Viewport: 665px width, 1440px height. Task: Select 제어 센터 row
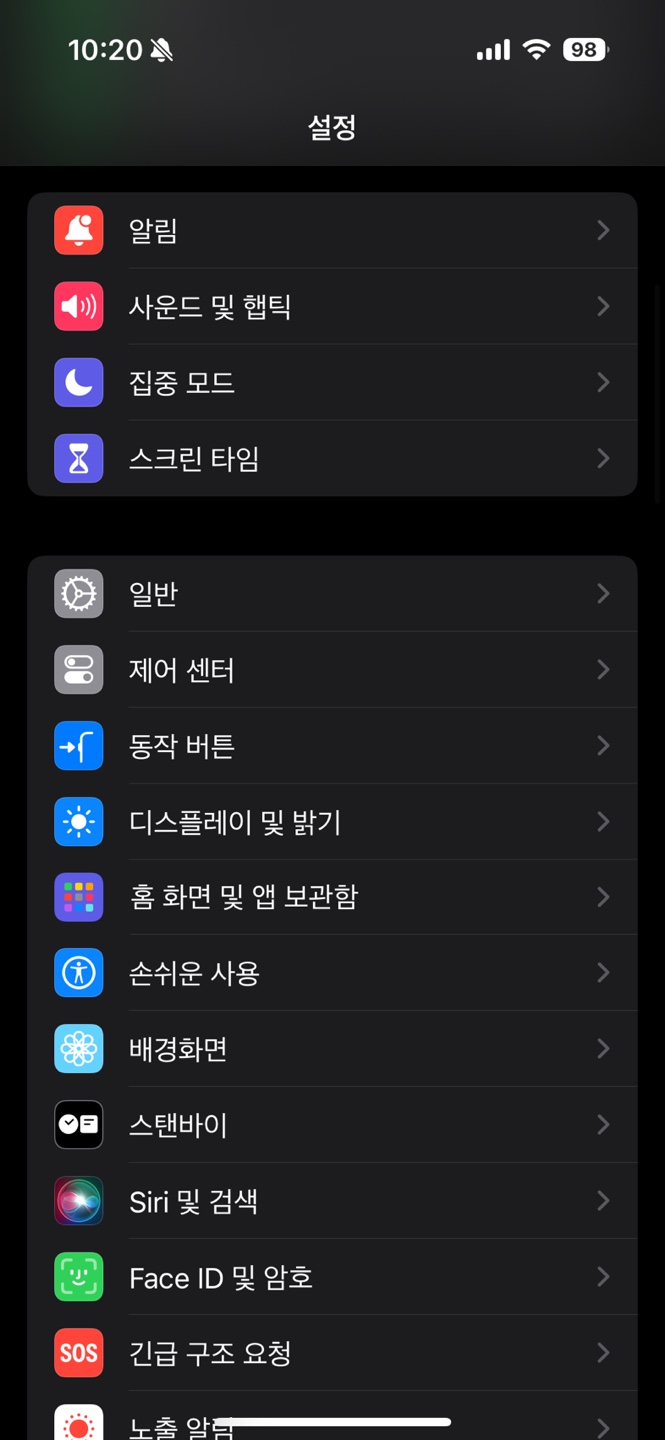332,670
